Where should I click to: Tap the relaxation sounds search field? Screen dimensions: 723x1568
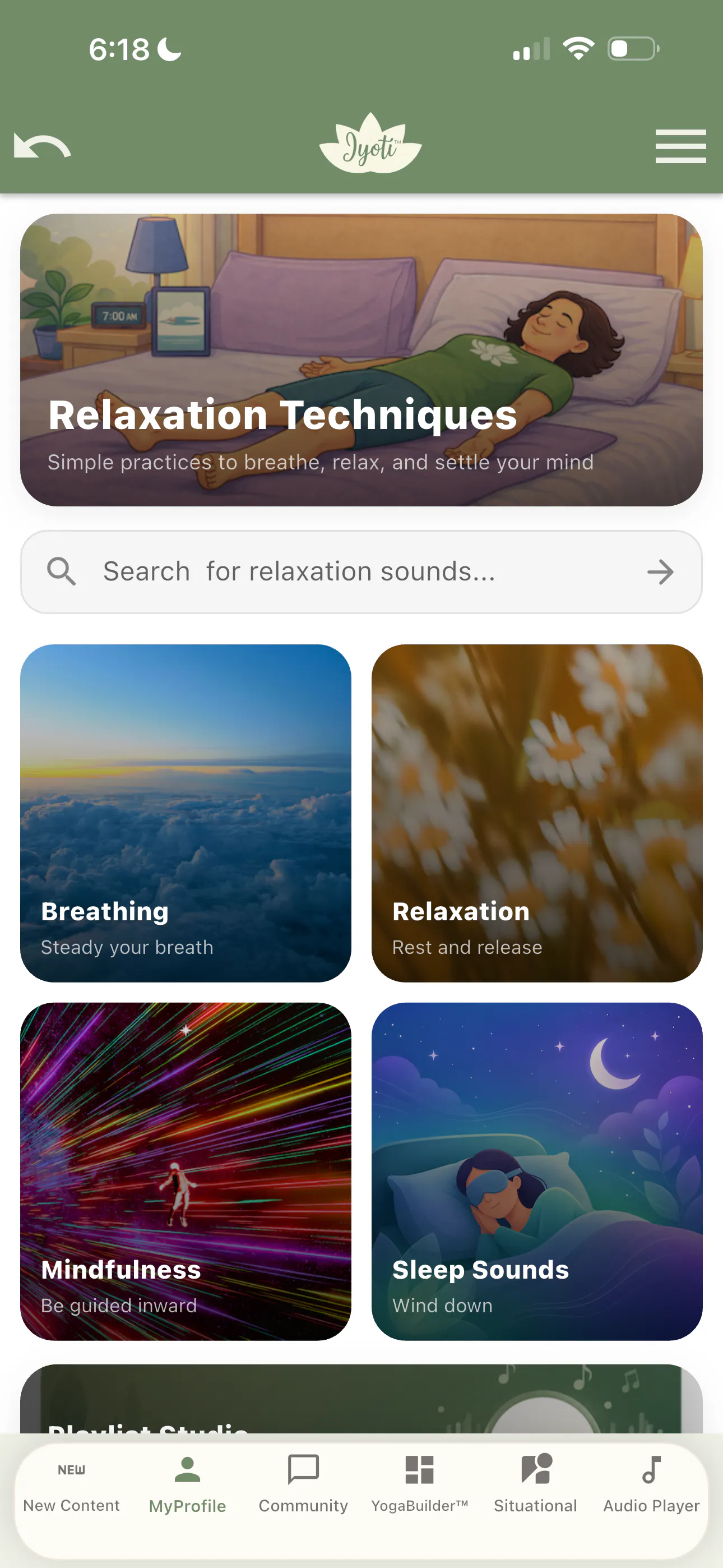click(361, 571)
